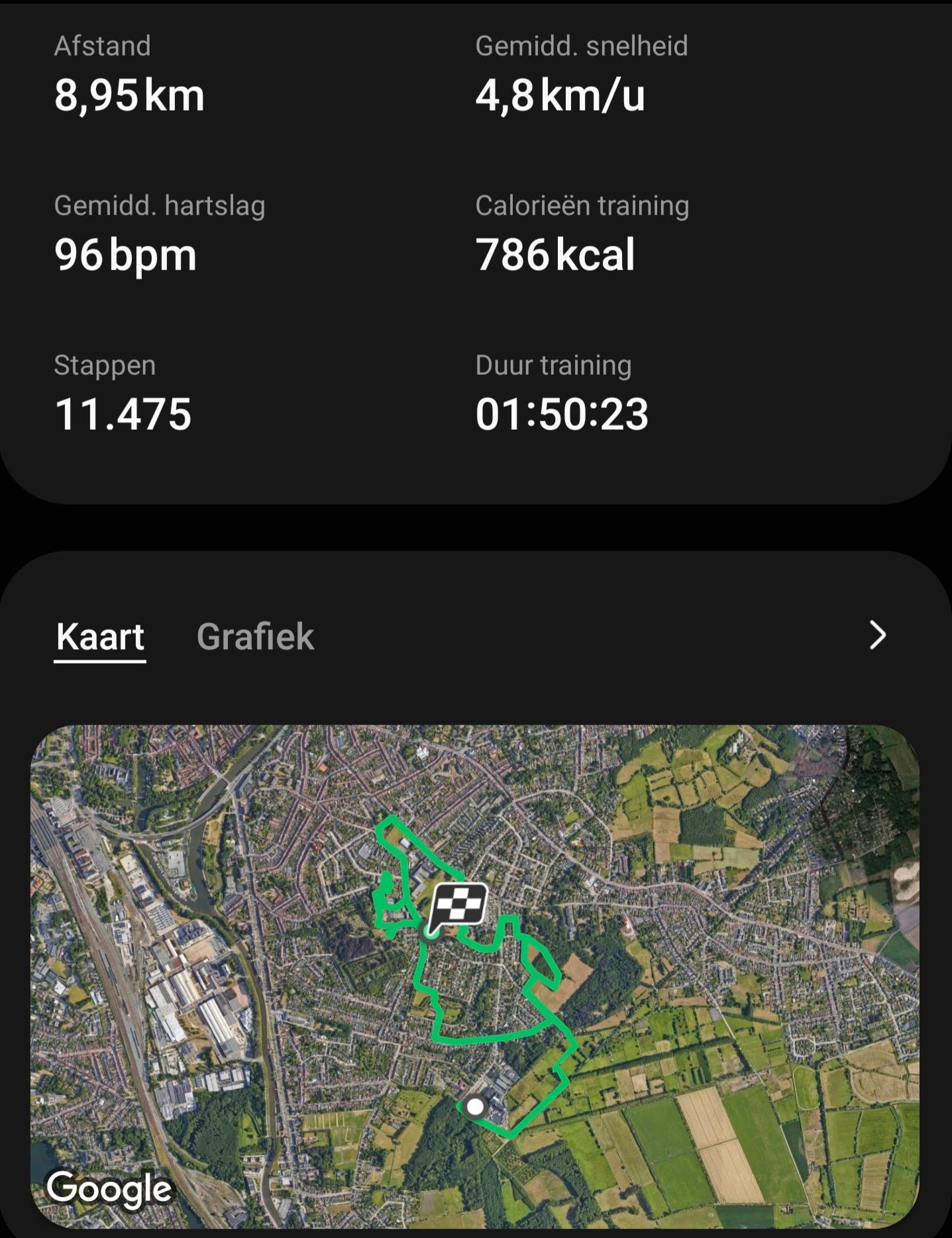Select the Kaart tab
Viewport: 952px width, 1238px height.
[100, 637]
